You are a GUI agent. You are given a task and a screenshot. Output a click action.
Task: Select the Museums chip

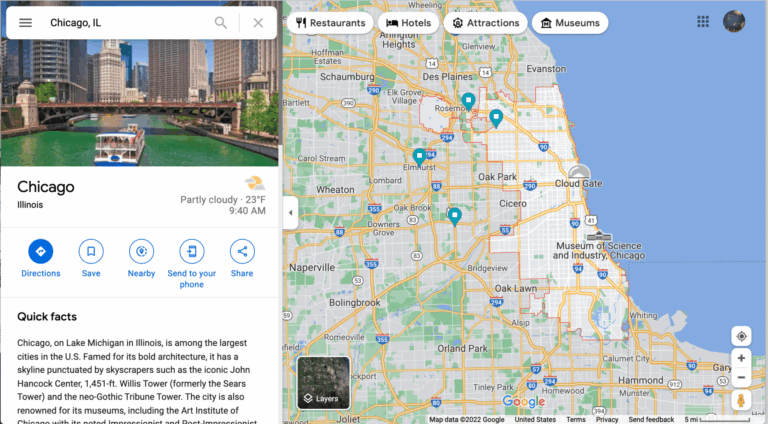coord(570,22)
